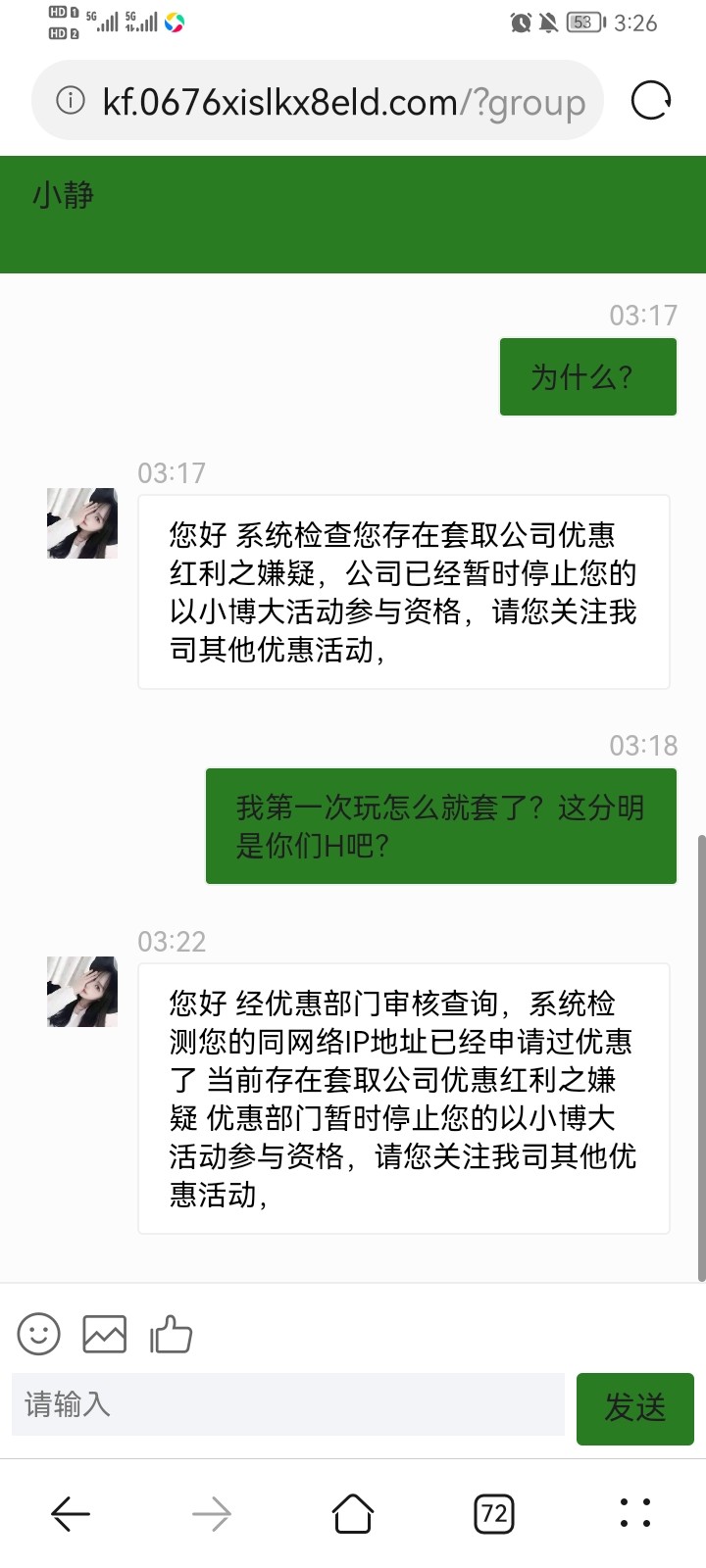Focus the 请输入 message field
706x1568 pixels.
[287, 1404]
